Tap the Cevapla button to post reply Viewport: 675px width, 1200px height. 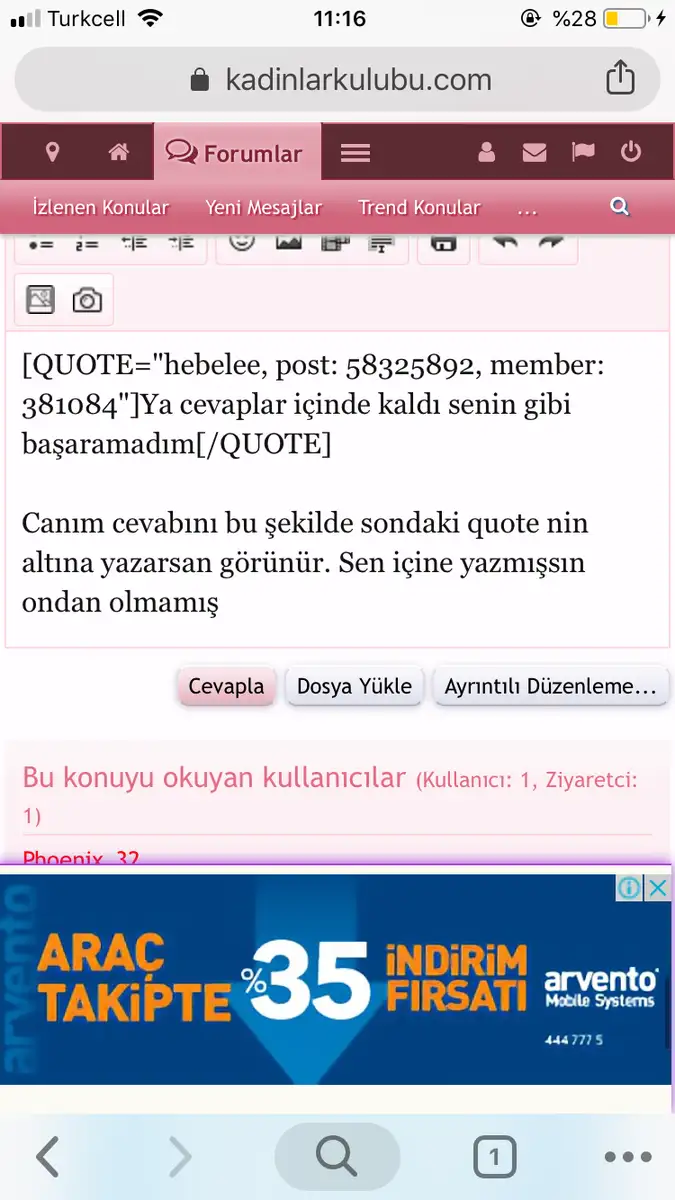tap(226, 686)
